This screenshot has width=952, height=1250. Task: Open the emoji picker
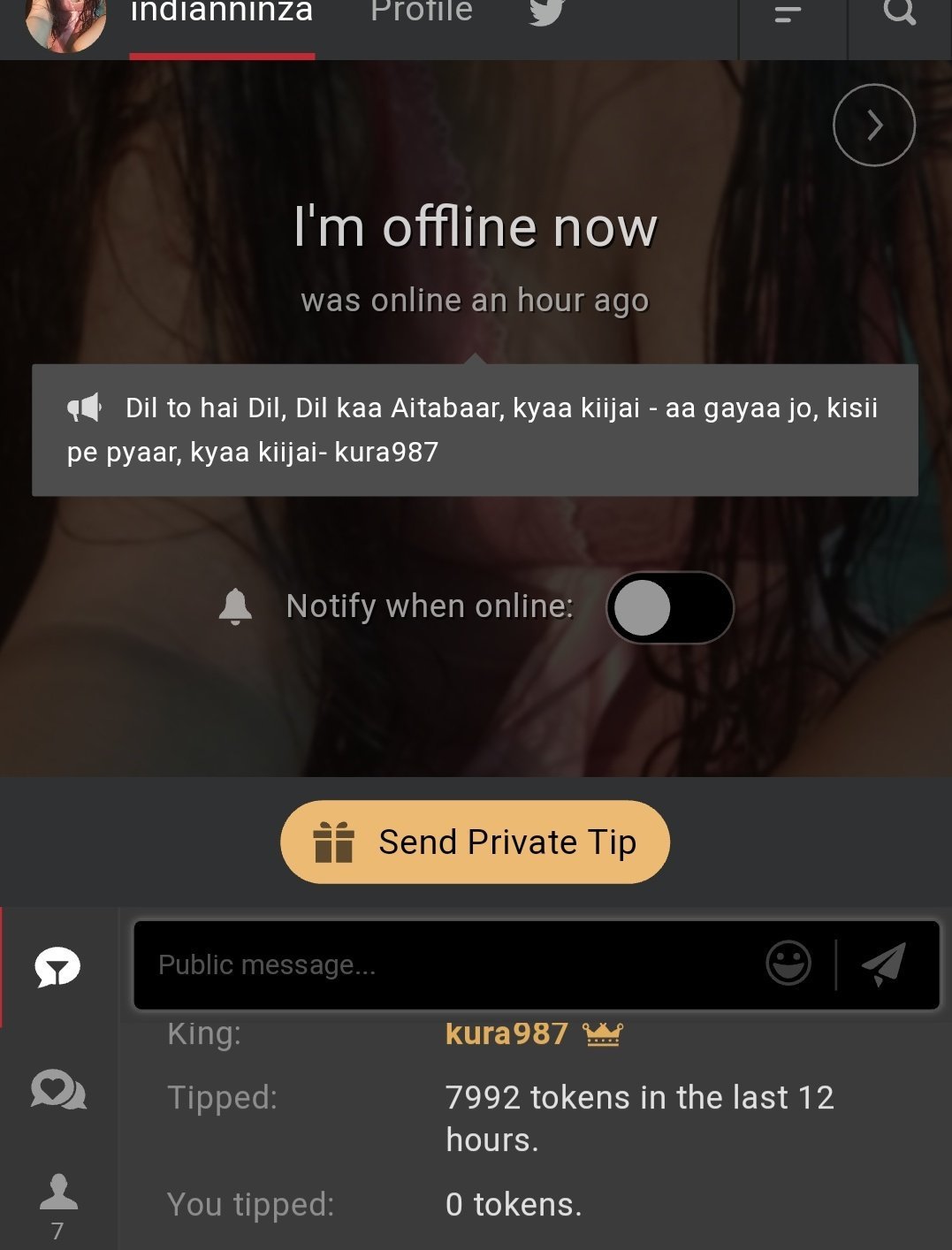tap(788, 964)
